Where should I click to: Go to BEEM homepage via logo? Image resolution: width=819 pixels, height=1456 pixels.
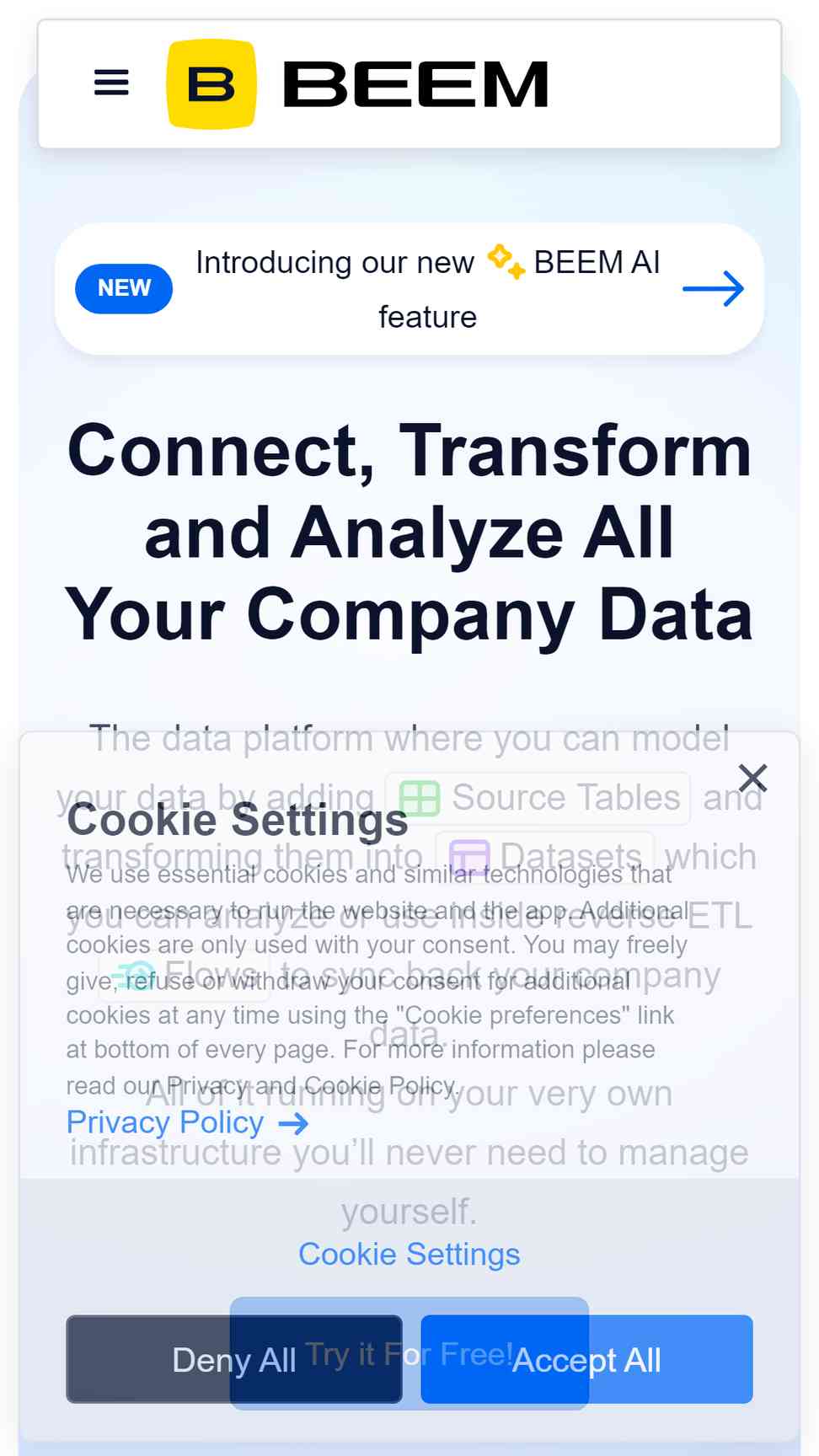tap(358, 83)
